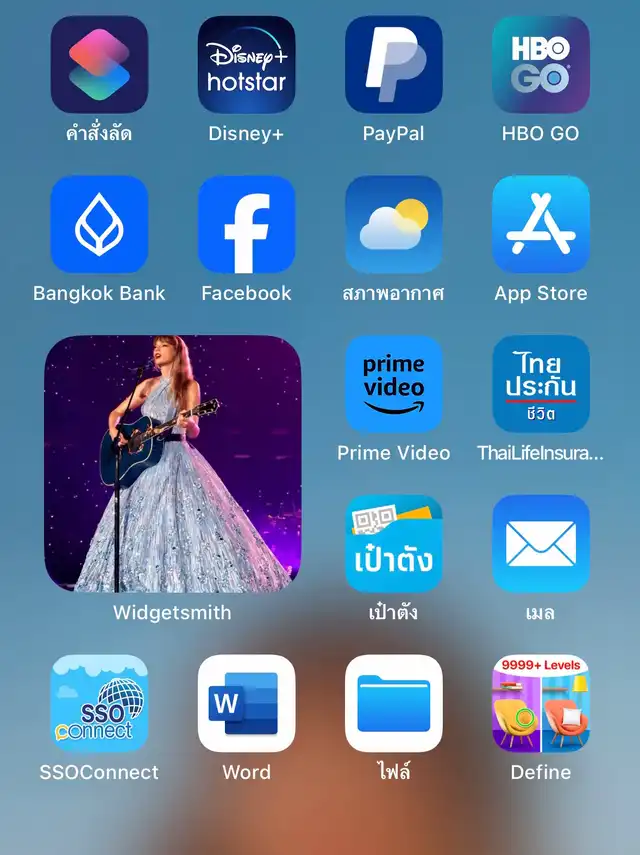Screen dimensions: 640x855
Task: Launch Disney+ Hotstar
Action: point(246,64)
